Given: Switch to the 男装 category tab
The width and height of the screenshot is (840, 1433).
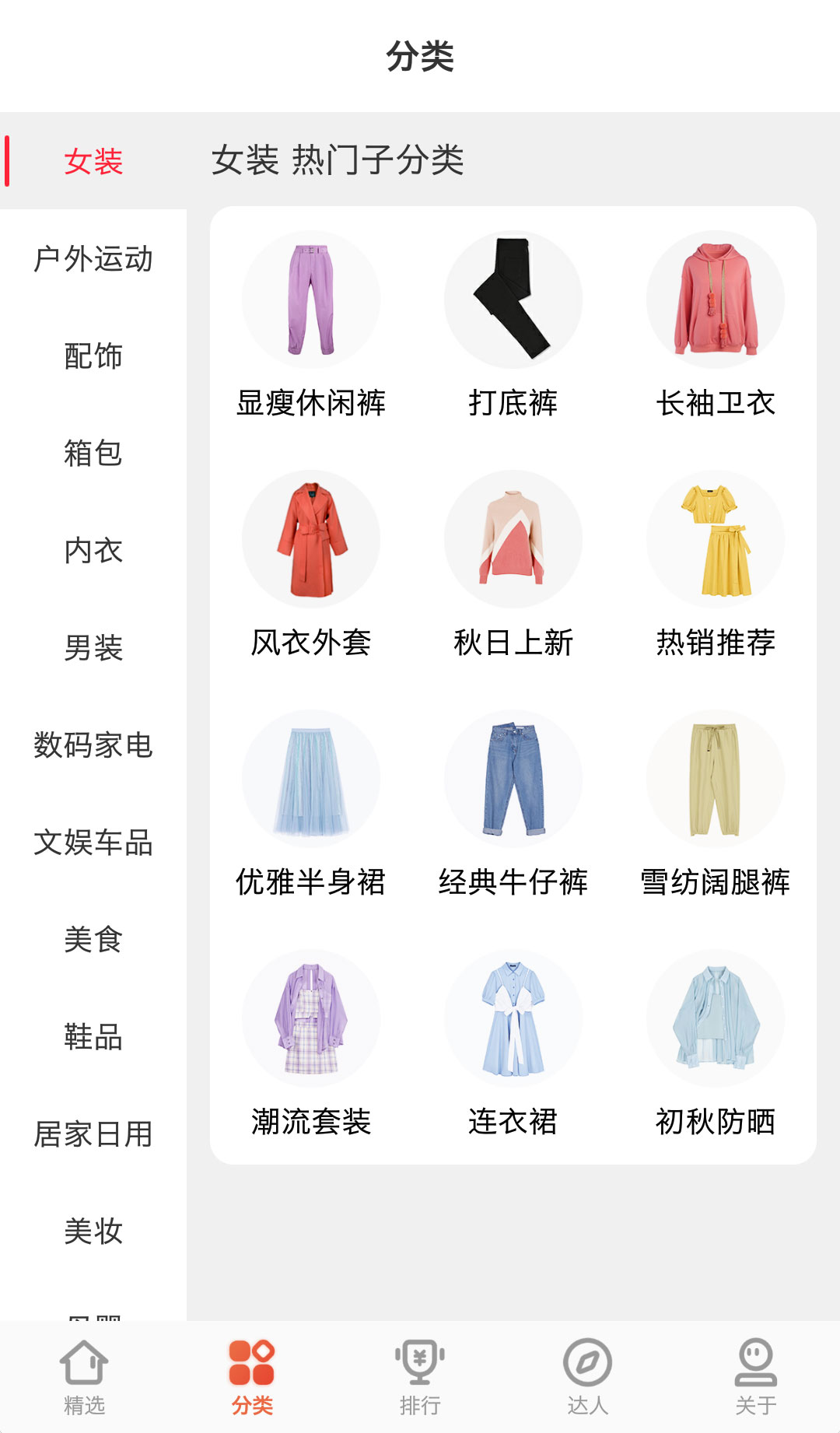Looking at the screenshot, I should [93, 650].
